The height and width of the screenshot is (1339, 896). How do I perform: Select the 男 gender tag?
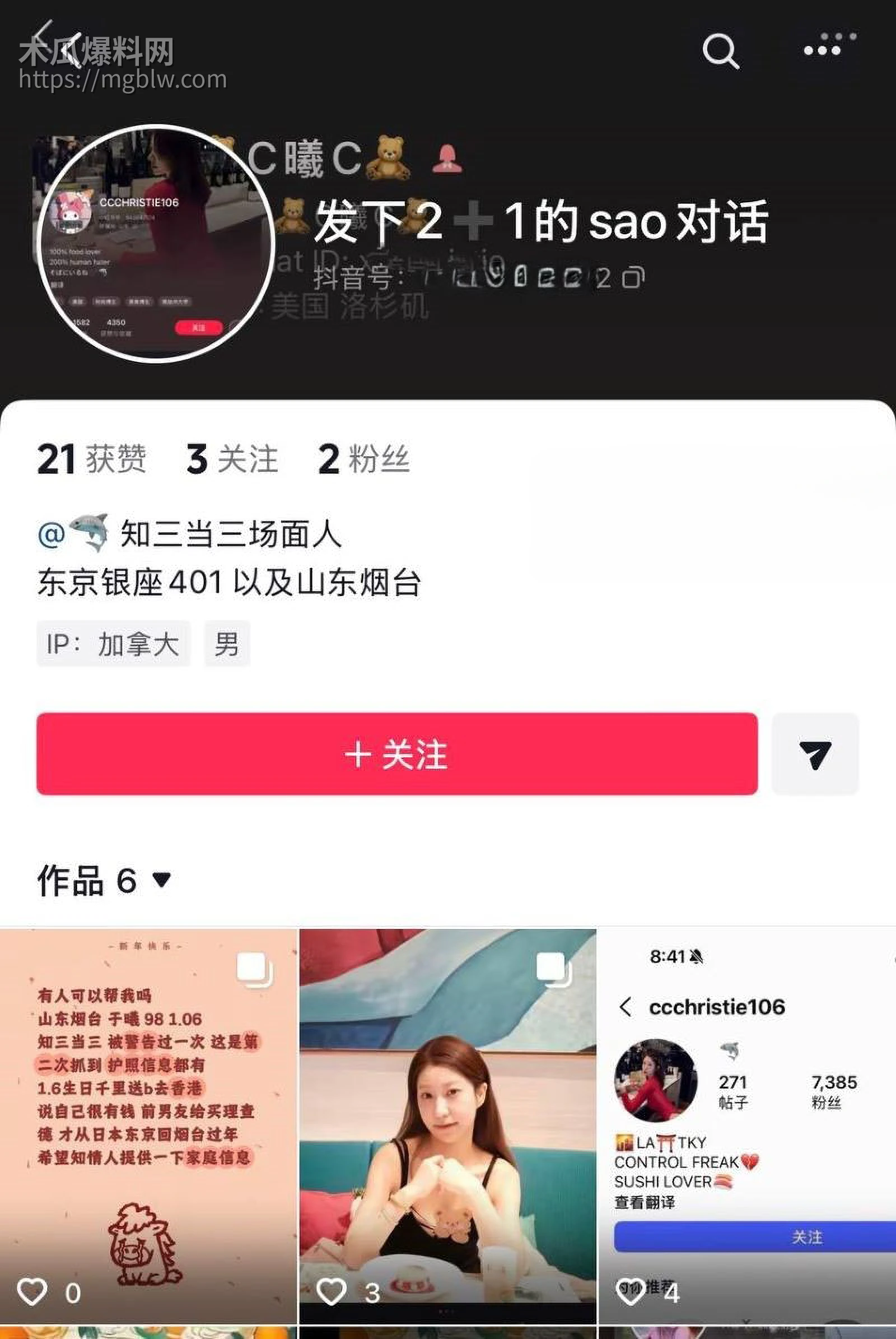point(226,645)
